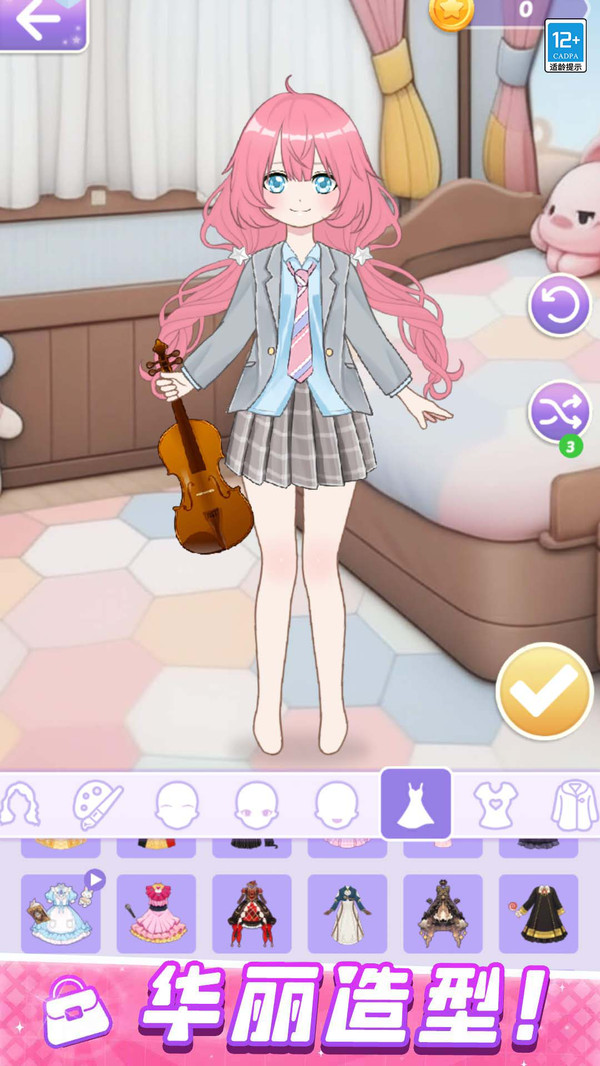Open the heart shirt tops tab
This screenshot has height=1066, width=600.
(496, 804)
